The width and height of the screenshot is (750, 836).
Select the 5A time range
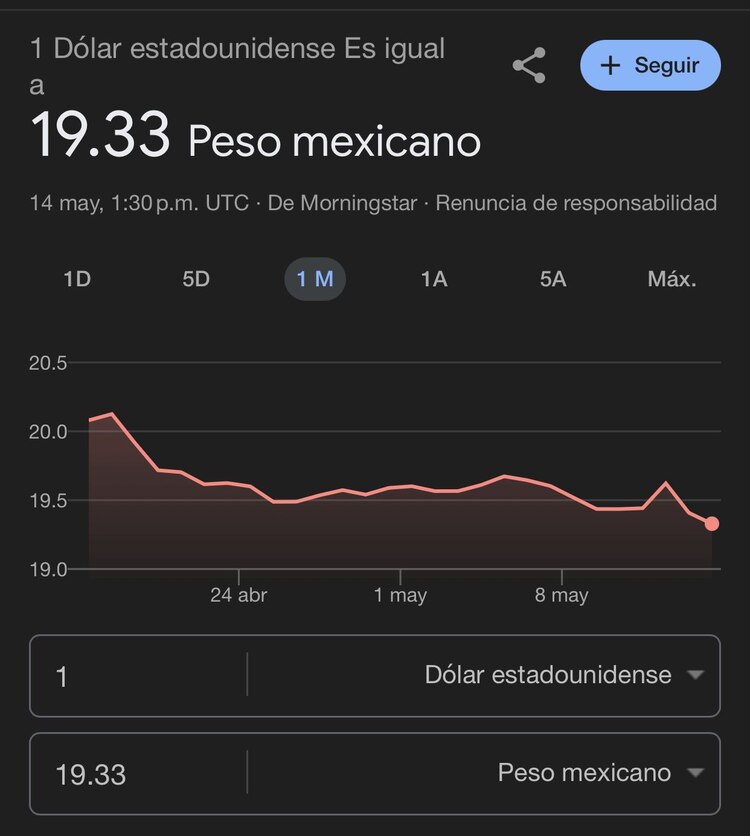pyautogui.click(x=553, y=280)
